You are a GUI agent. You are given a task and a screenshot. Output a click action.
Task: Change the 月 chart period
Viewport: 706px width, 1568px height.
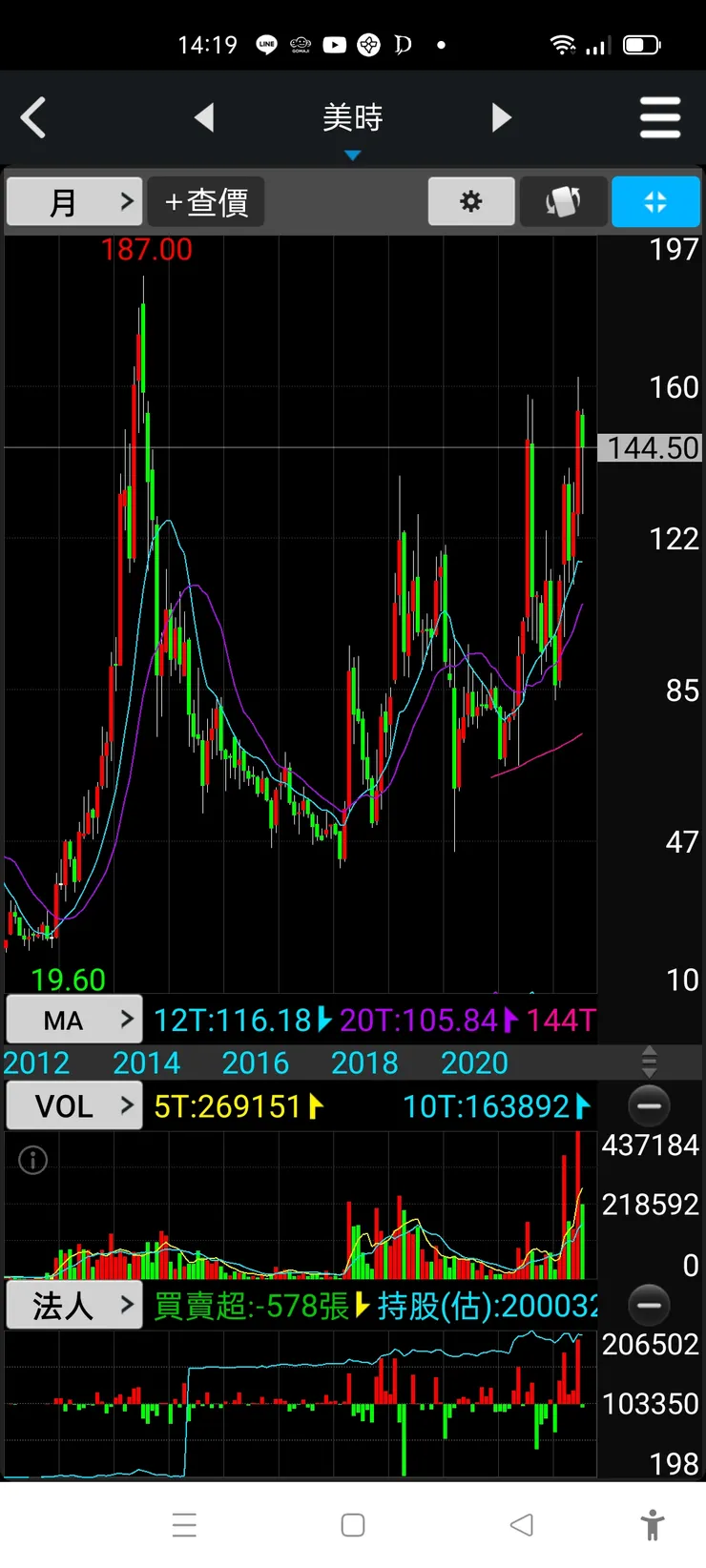tap(74, 201)
